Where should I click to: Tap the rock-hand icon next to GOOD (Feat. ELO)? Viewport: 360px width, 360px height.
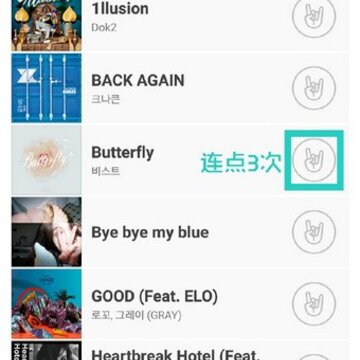coord(314,304)
